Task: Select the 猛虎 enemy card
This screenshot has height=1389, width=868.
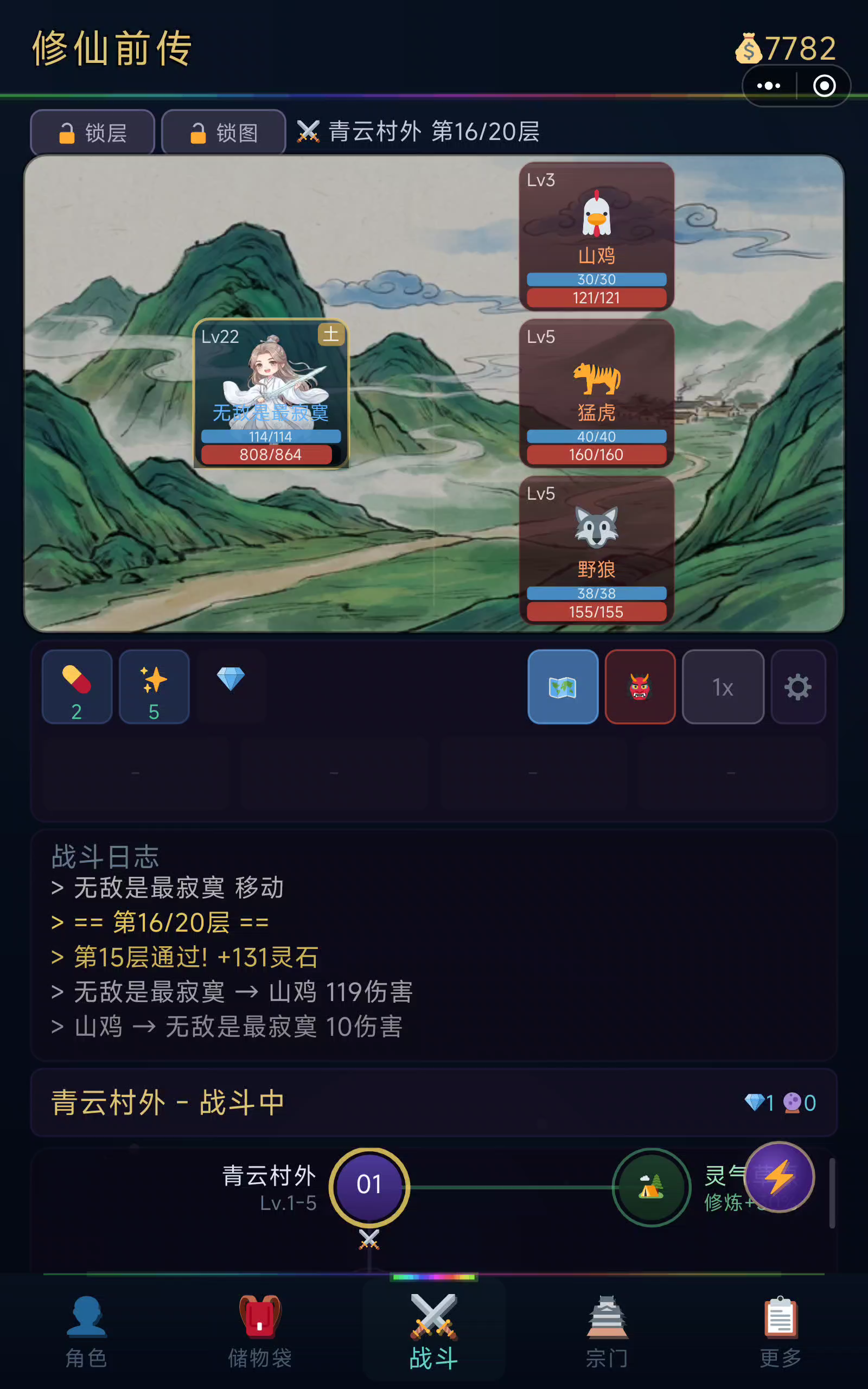Action: pyautogui.click(x=596, y=393)
